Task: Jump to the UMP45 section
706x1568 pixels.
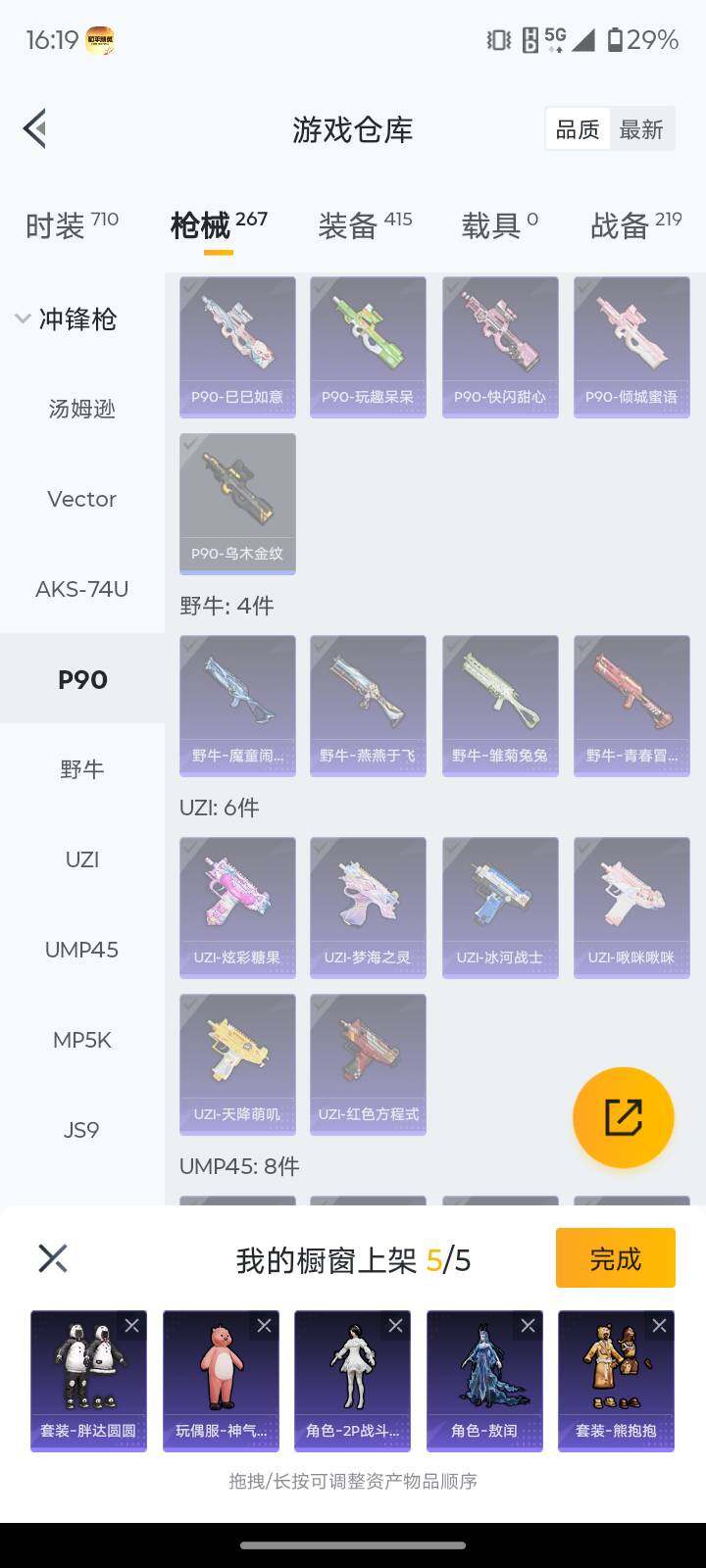Action: [x=82, y=950]
